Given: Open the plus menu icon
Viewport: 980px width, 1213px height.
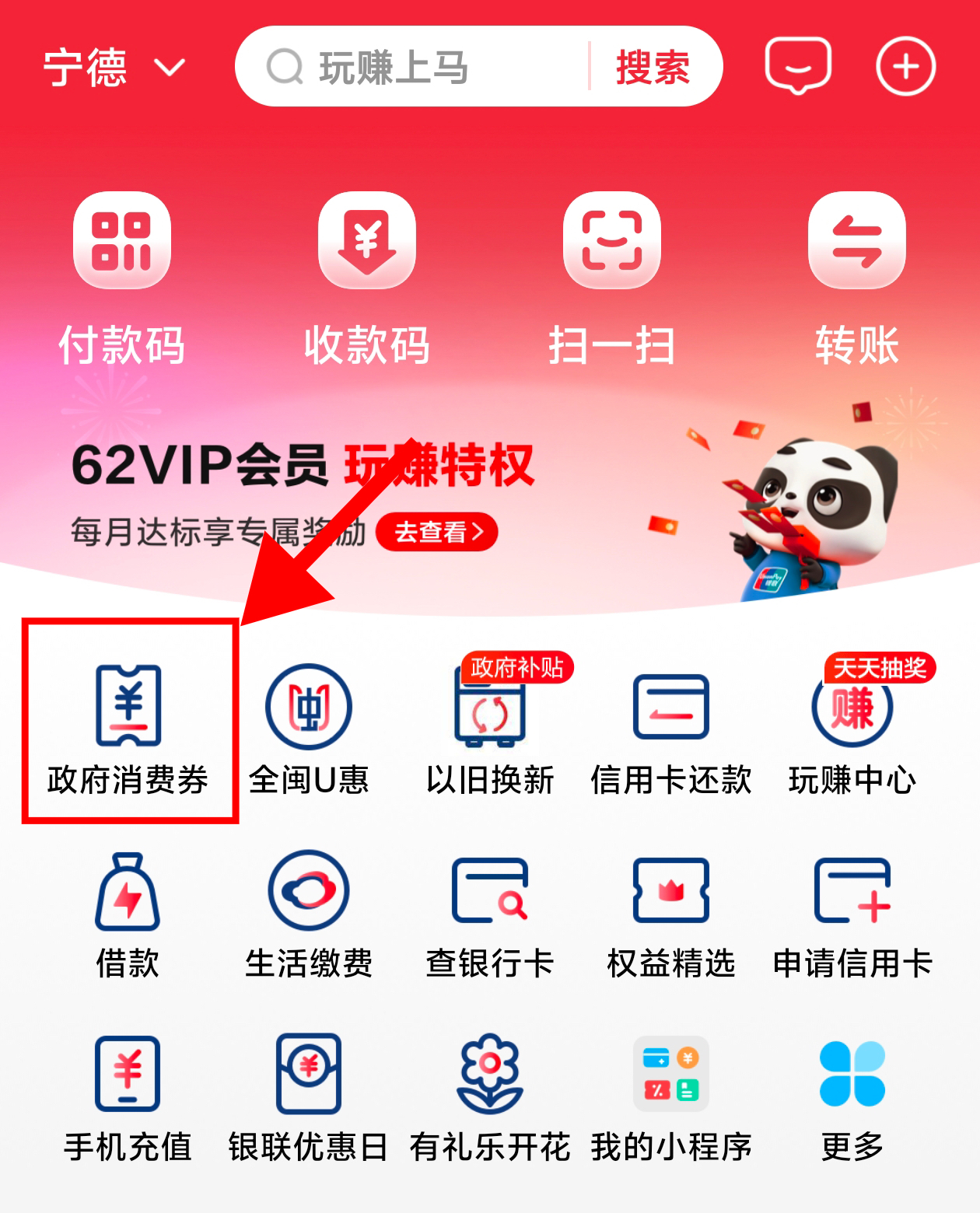Looking at the screenshot, I should tap(905, 66).
